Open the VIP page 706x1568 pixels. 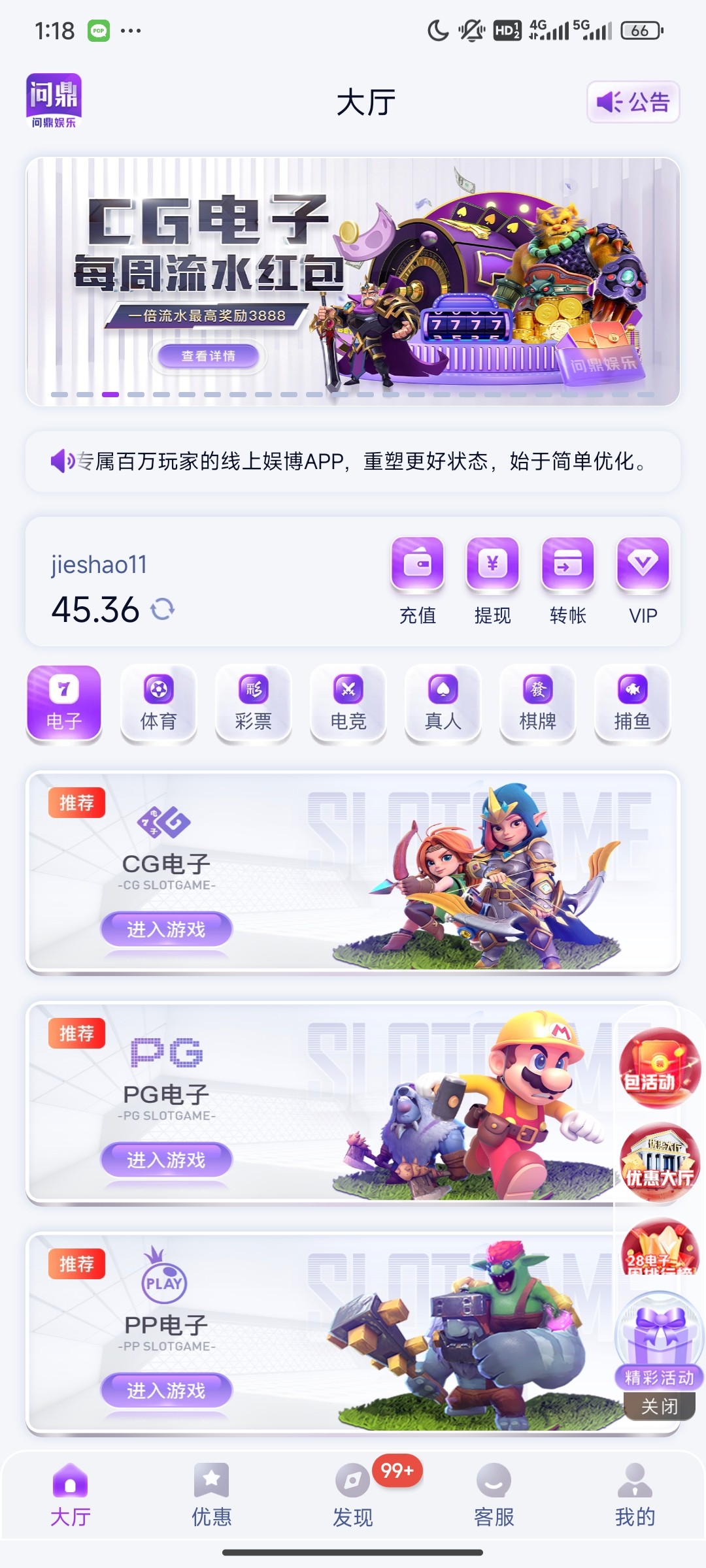click(643, 578)
